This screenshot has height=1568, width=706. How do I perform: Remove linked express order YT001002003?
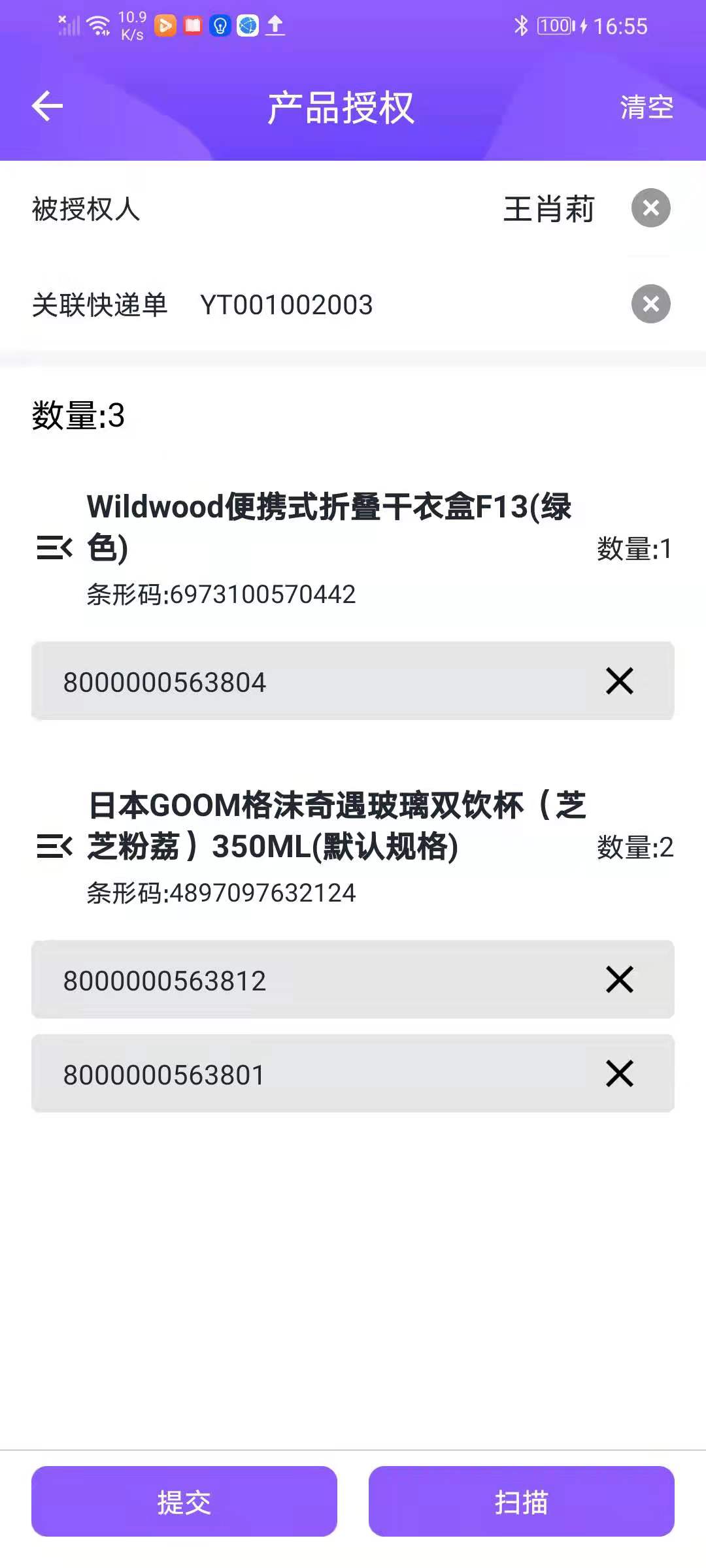pos(651,302)
